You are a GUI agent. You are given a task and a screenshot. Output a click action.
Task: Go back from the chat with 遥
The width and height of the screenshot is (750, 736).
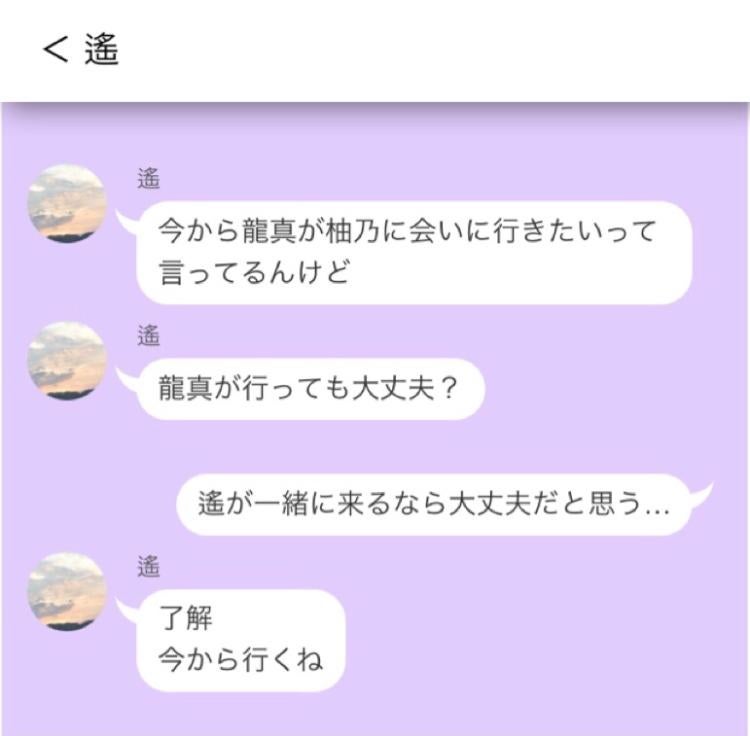tap(55, 50)
